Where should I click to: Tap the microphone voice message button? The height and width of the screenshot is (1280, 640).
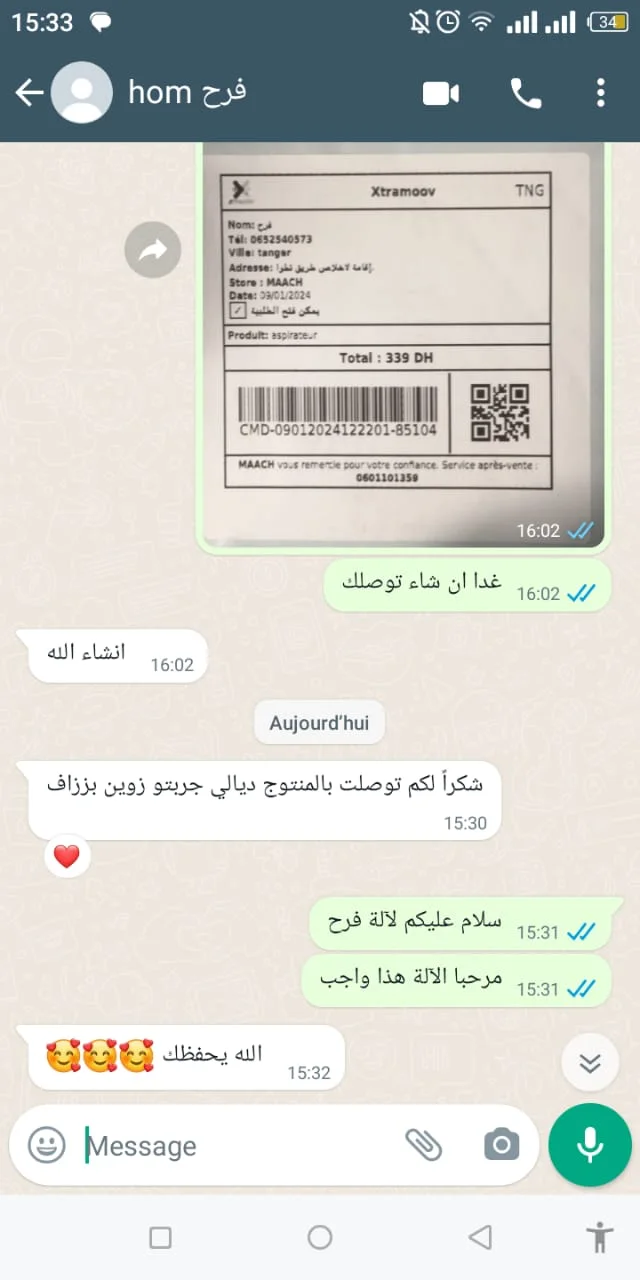(x=590, y=1145)
